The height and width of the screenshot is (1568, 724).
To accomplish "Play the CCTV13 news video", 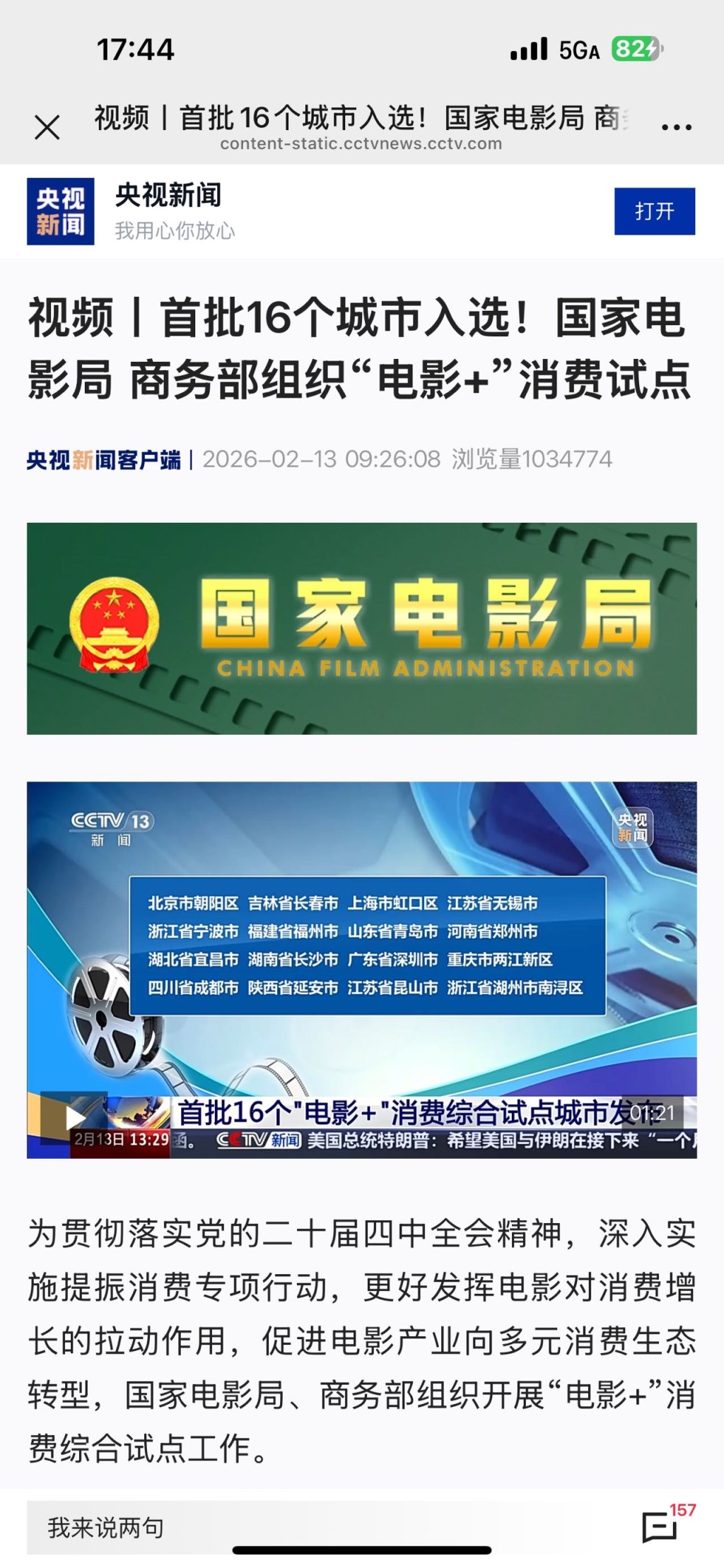I will pyautogui.click(x=74, y=1117).
